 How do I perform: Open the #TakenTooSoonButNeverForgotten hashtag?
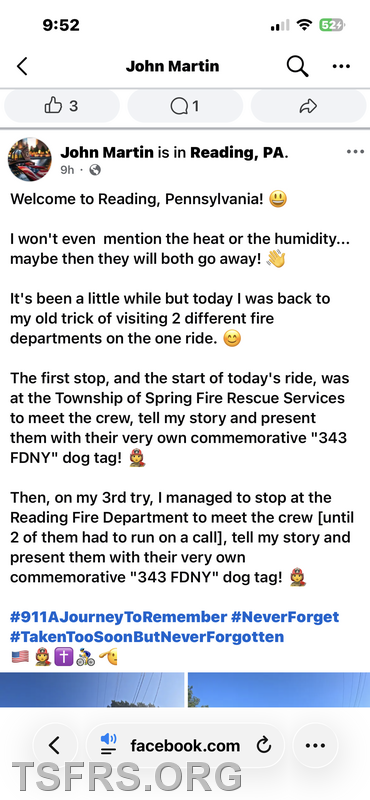147,637
